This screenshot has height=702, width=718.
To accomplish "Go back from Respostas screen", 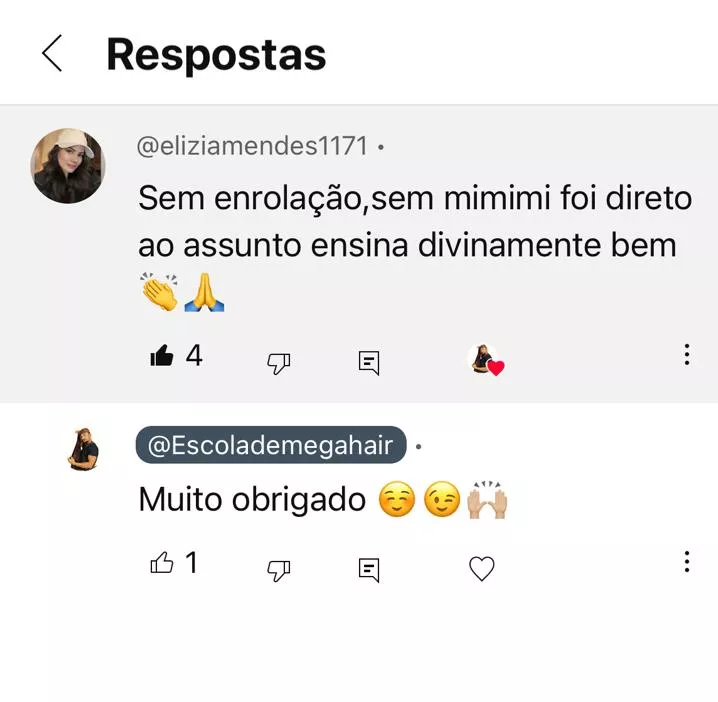I will [x=52, y=53].
